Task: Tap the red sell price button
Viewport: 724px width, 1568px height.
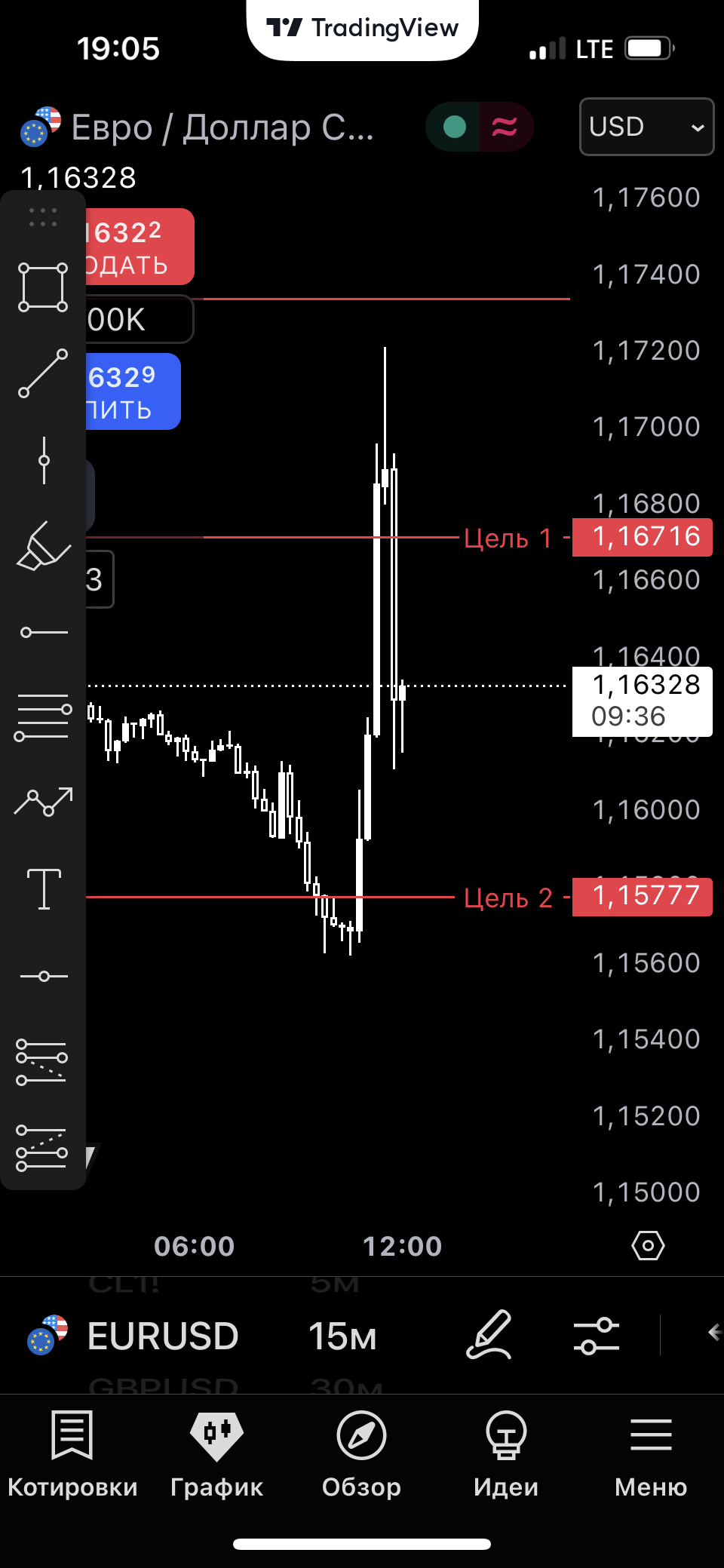Action: pyautogui.click(x=140, y=247)
